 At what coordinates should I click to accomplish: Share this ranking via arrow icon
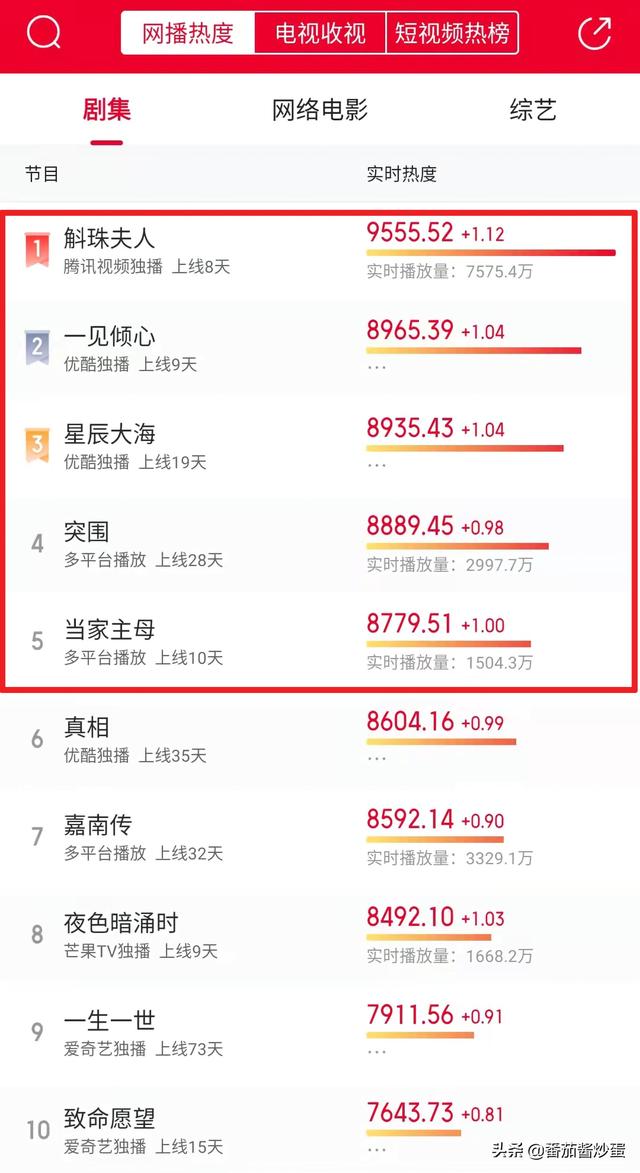click(x=594, y=33)
